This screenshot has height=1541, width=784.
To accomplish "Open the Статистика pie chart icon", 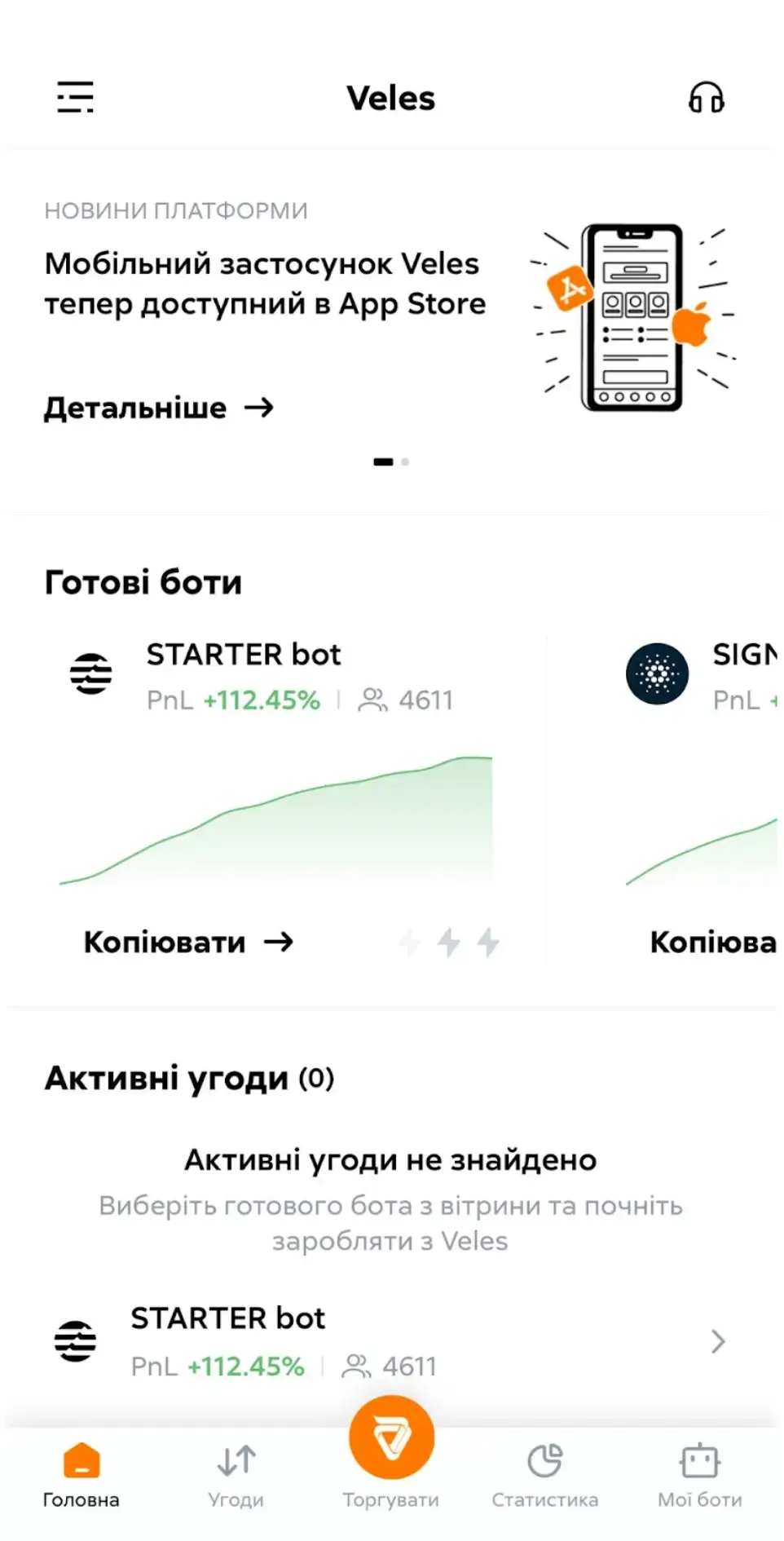I will click(544, 1457).
